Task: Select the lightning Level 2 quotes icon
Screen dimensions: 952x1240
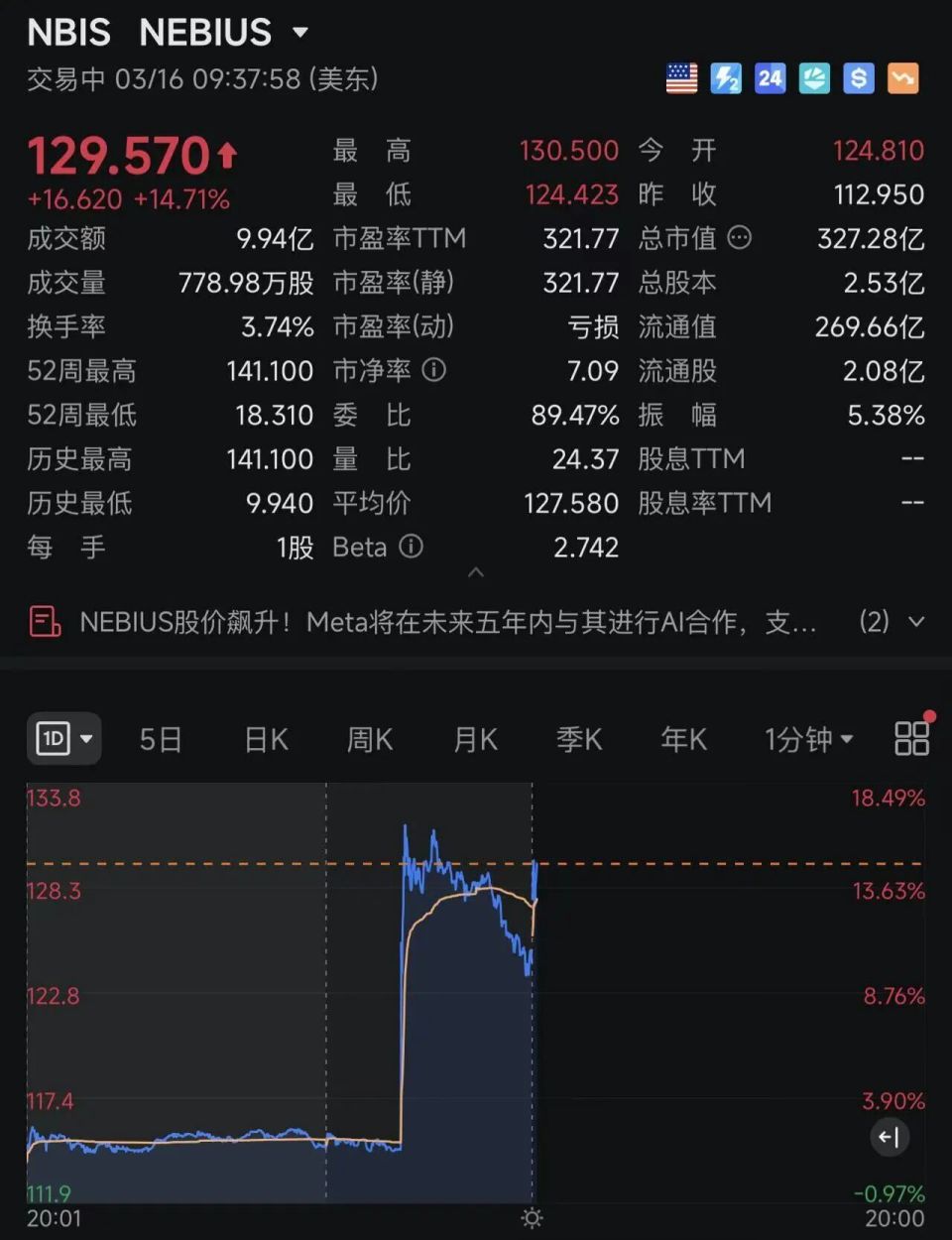Action: pyautogui.click(x=725, y=78)
